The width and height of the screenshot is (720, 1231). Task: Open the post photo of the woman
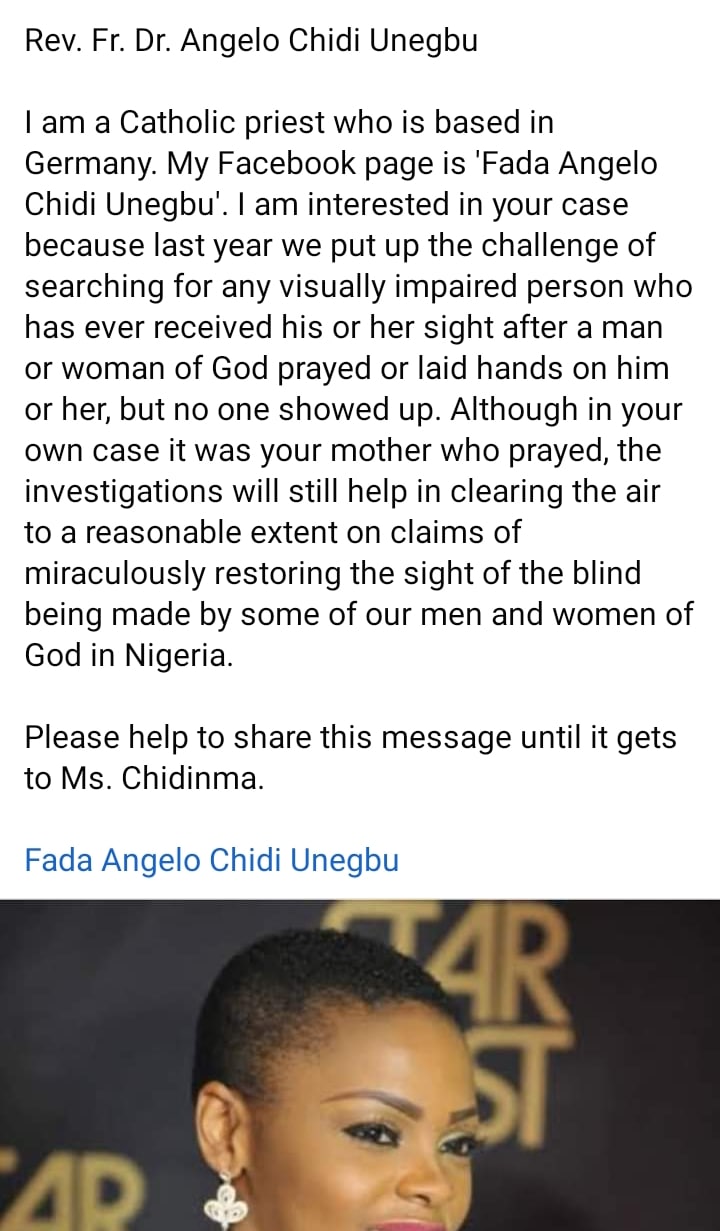pos(360,1065)
